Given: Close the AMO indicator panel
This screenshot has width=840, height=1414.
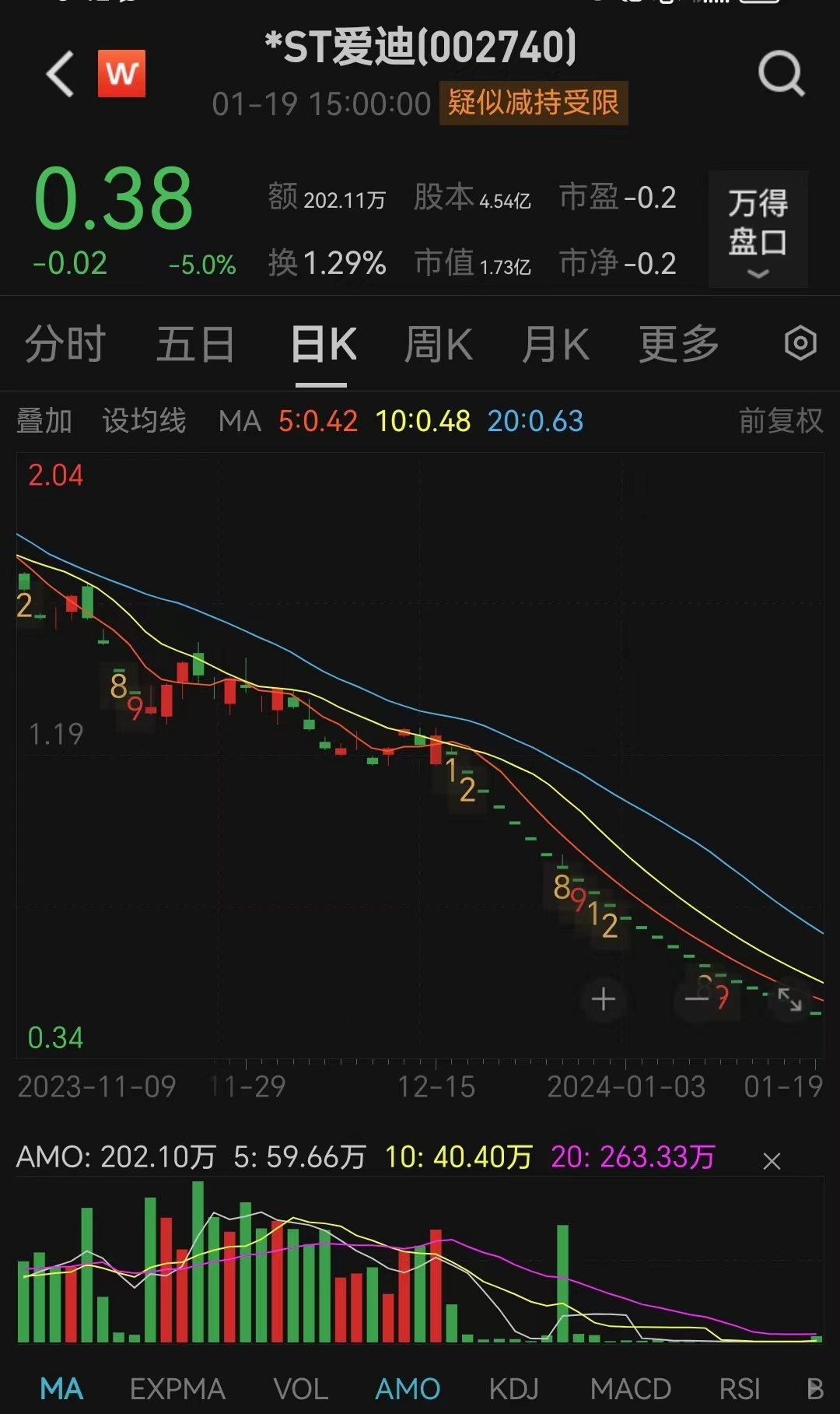Looking at the screenshot, I should 772,1161.
